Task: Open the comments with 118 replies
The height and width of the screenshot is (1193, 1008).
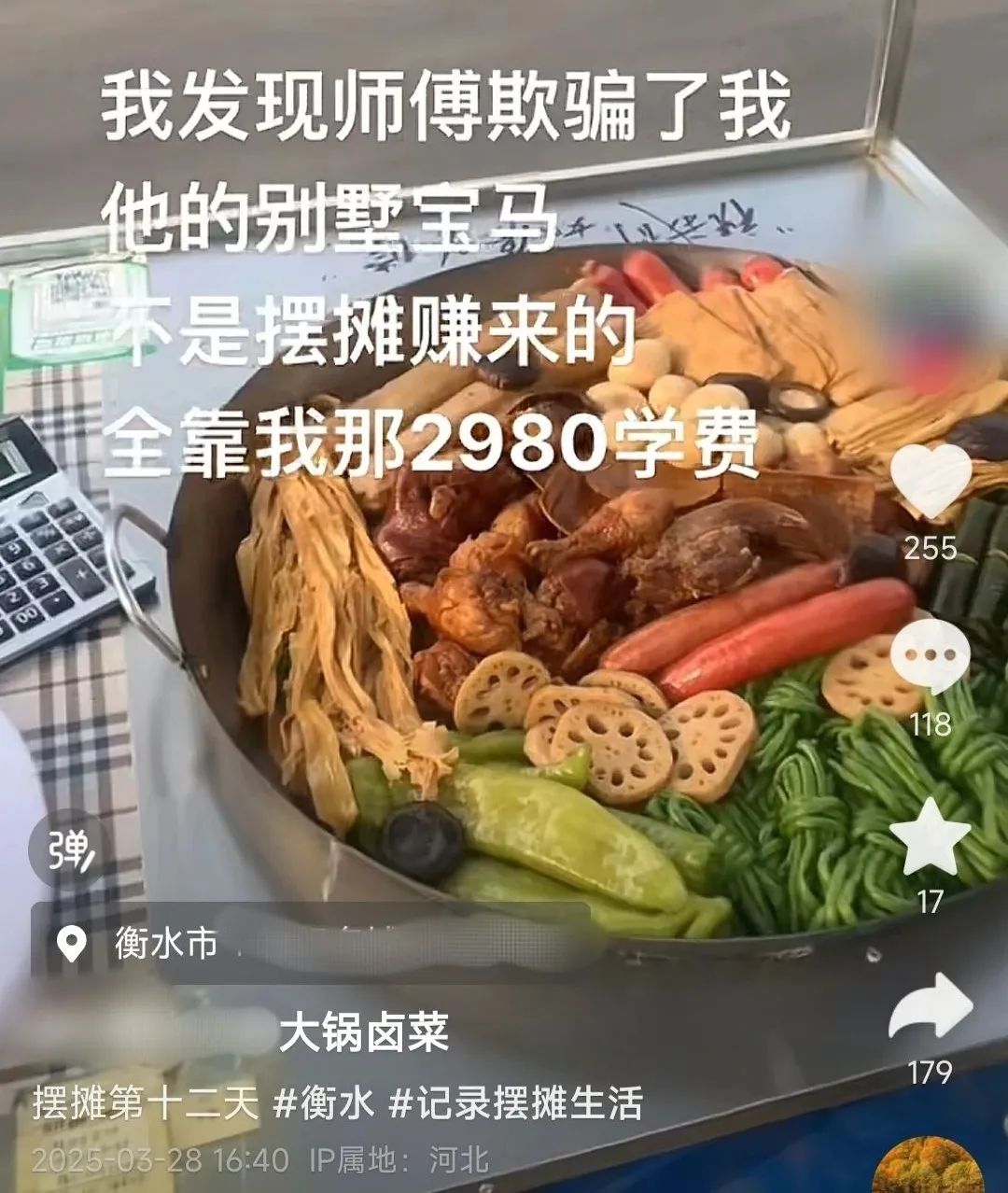Action: (930, 657)
